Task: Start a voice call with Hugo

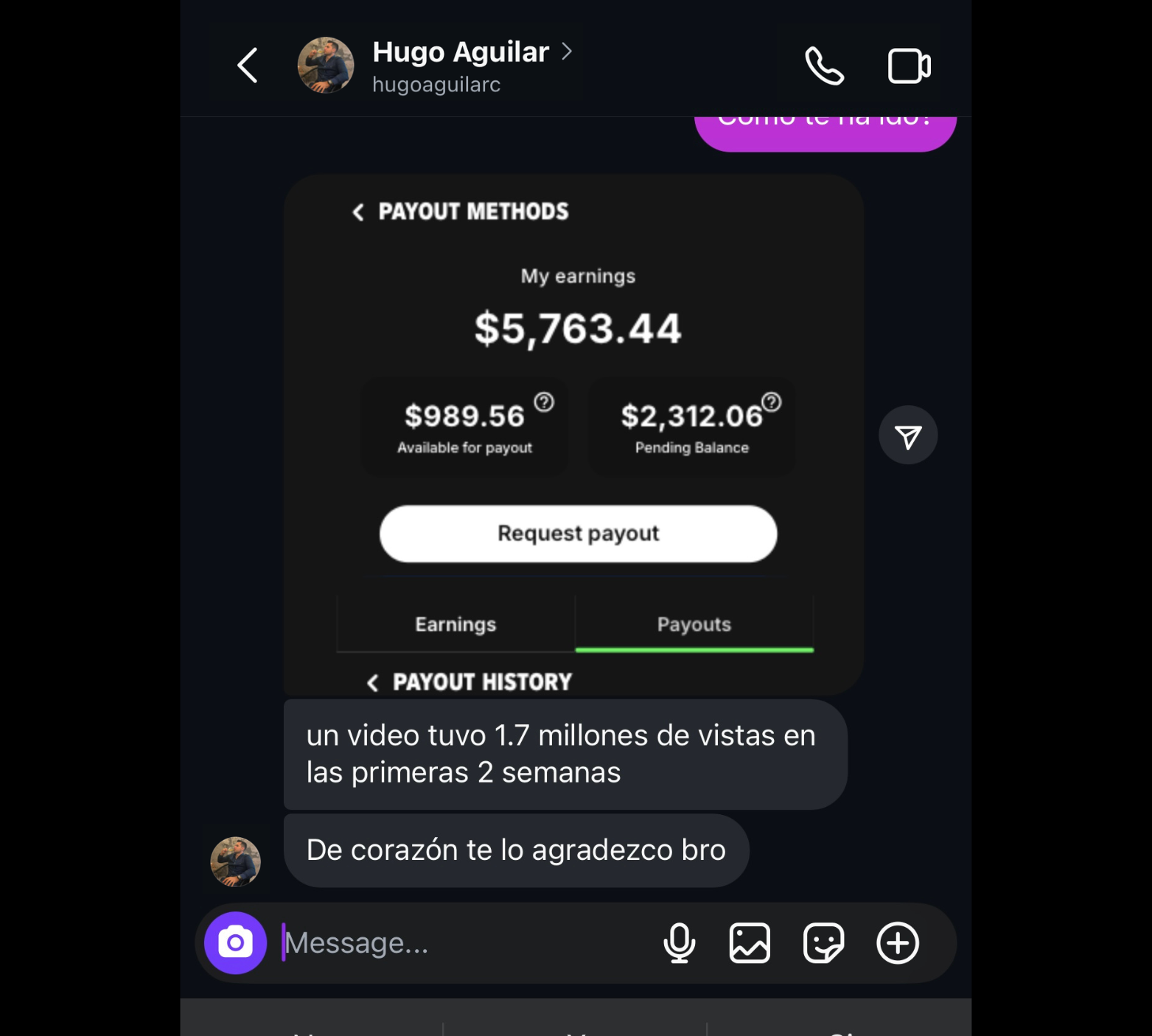Action: coord(824,66)
